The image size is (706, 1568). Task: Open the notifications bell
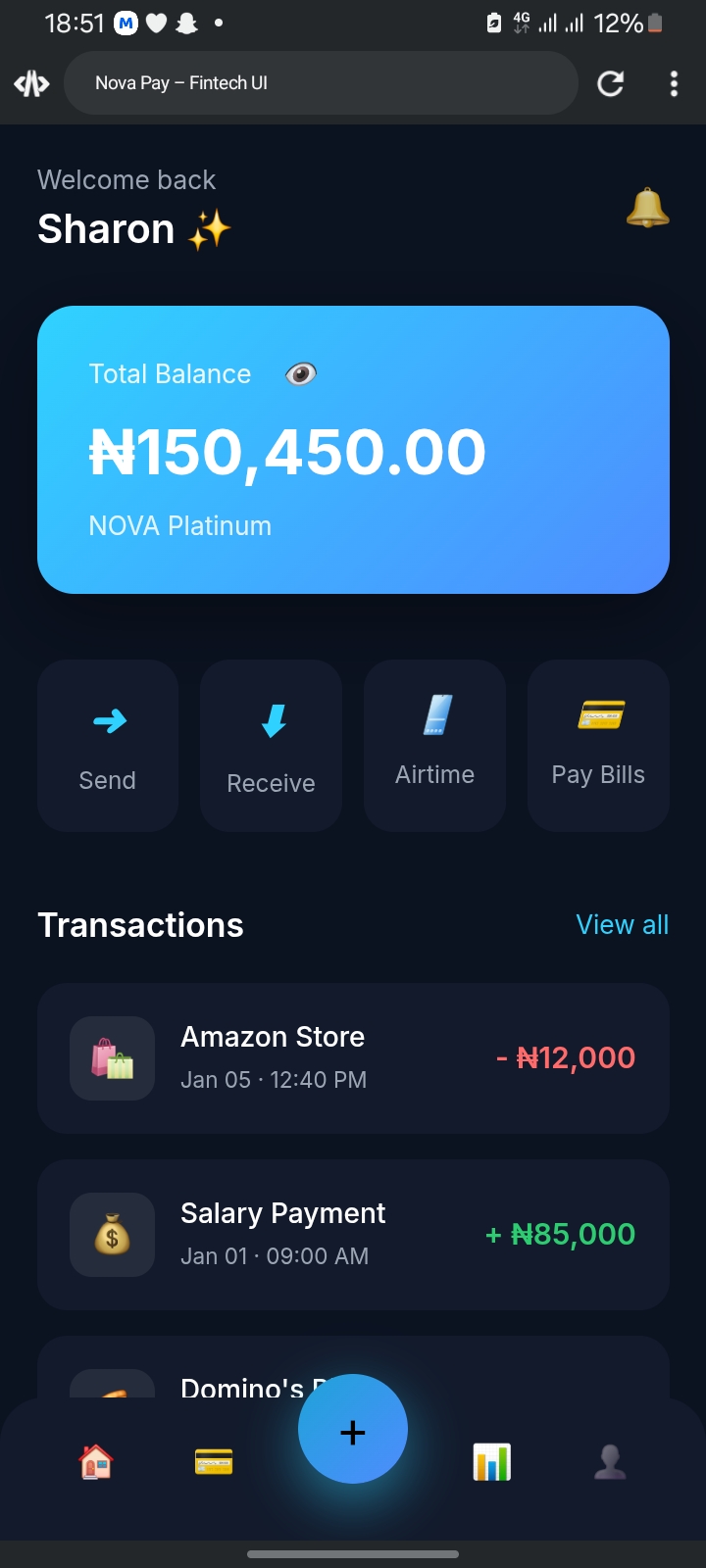click(x=647, y=208)
